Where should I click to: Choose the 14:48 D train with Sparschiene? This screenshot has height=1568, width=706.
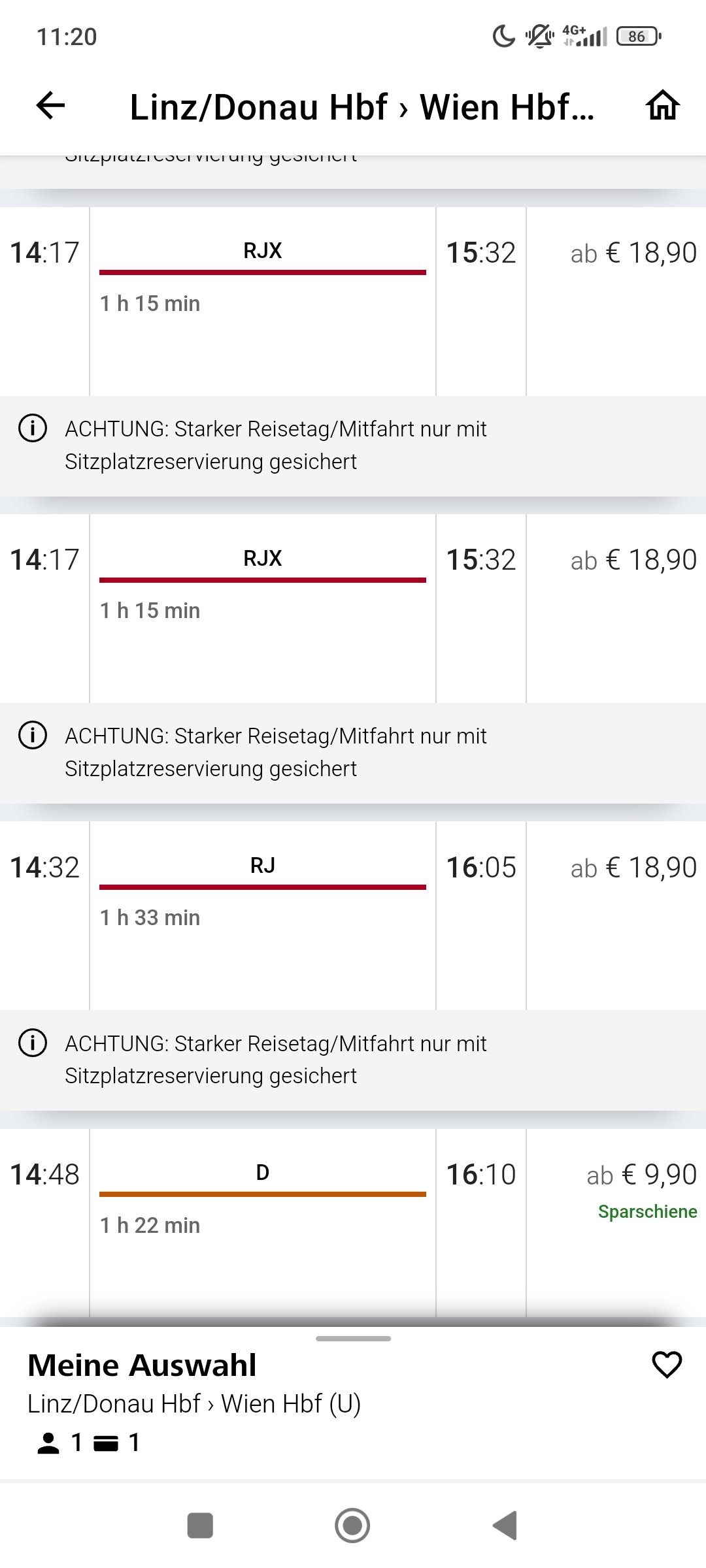[353, 1222]
